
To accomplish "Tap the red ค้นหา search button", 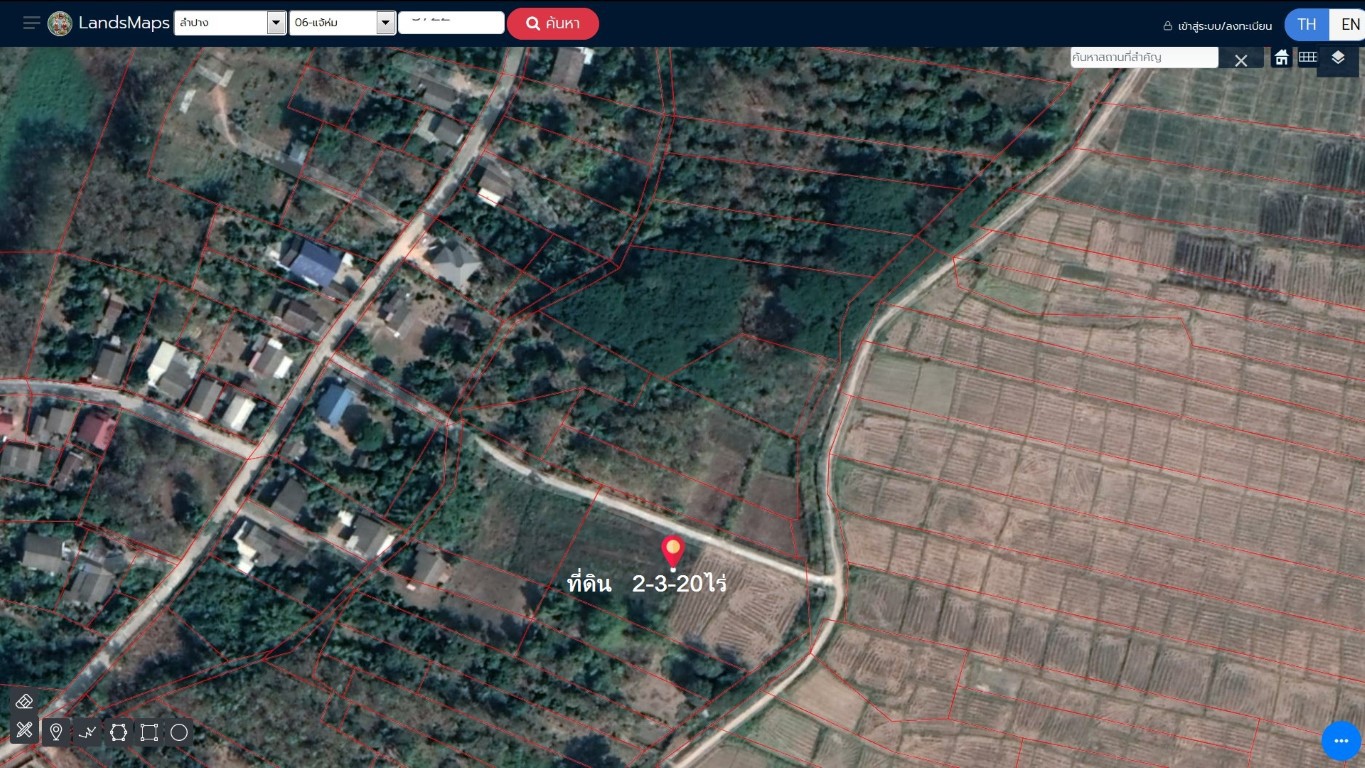I will (552, 23).
